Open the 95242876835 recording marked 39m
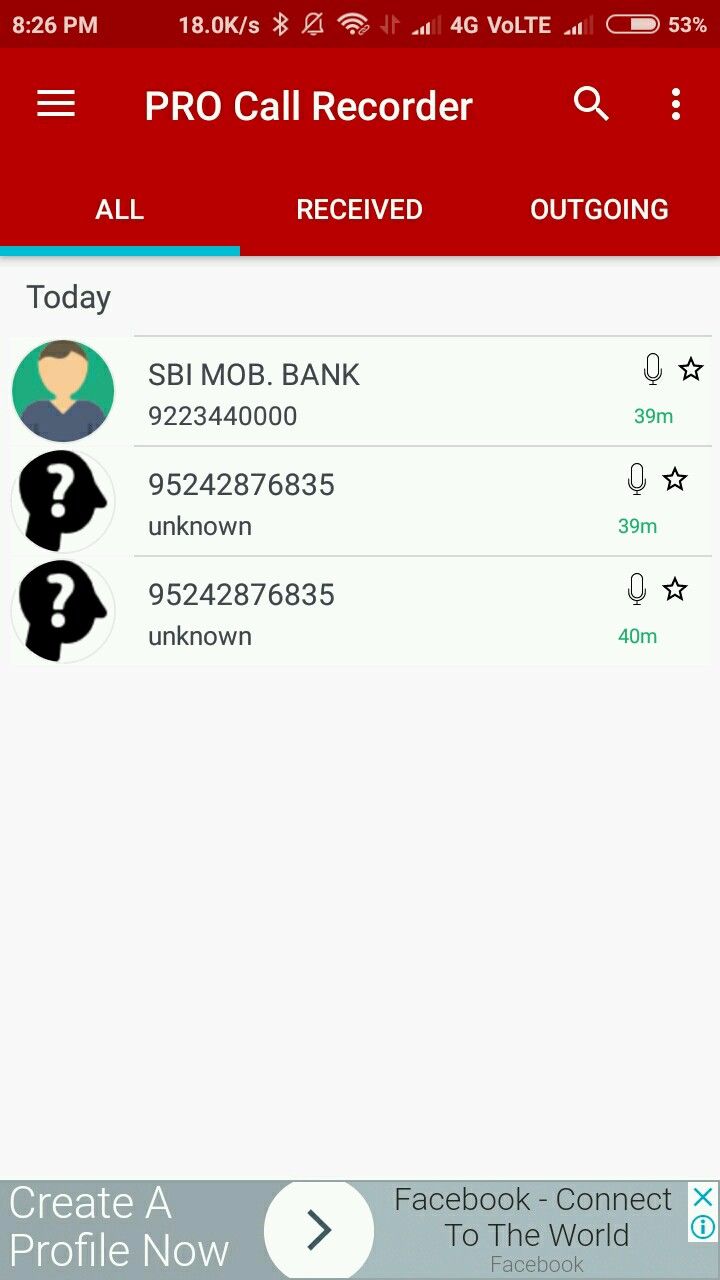The image size is (720, 1280). click(x=360, y=502)
